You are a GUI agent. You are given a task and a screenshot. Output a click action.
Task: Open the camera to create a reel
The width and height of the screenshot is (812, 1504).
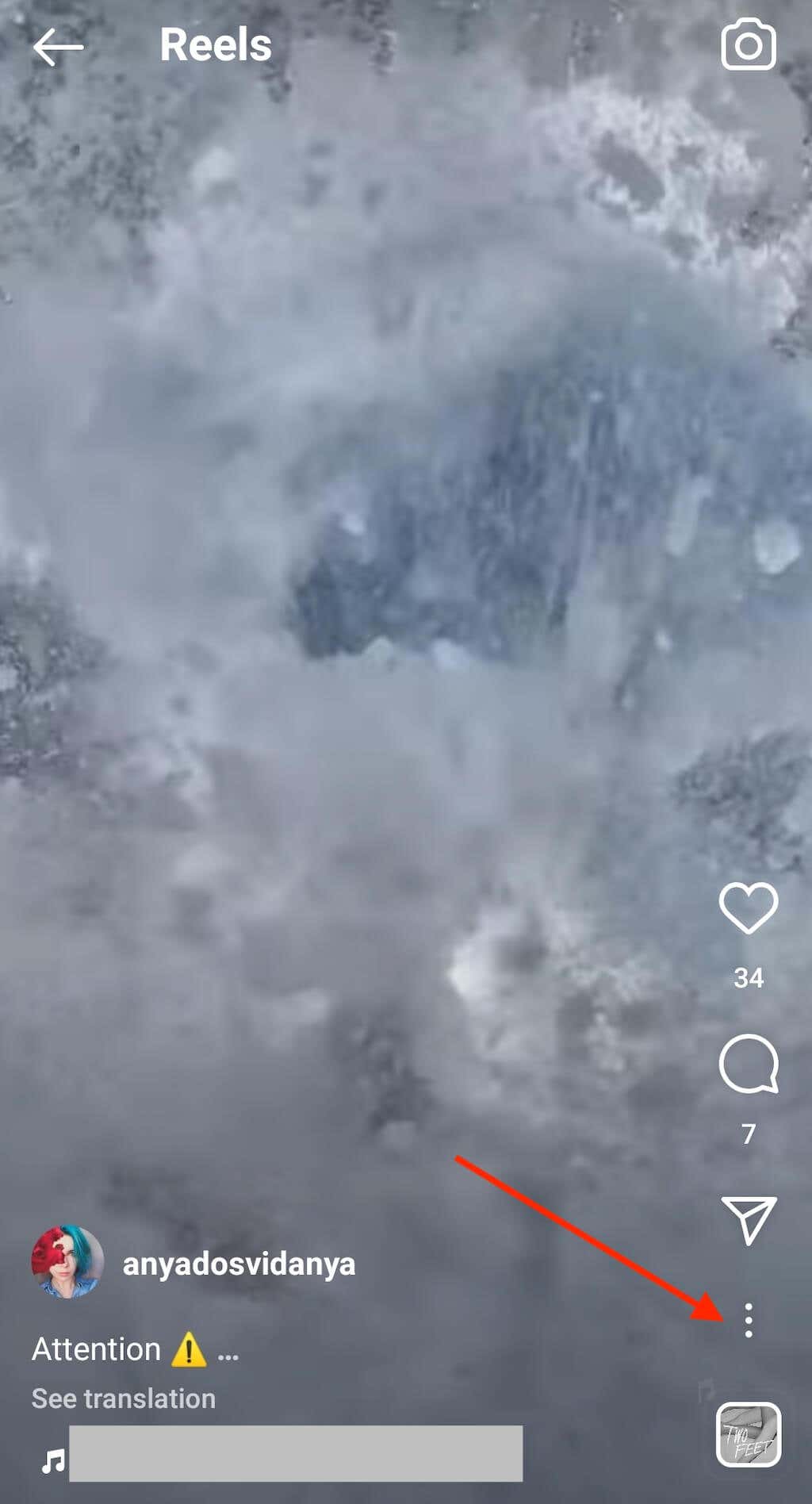click(x=748, y=46)
